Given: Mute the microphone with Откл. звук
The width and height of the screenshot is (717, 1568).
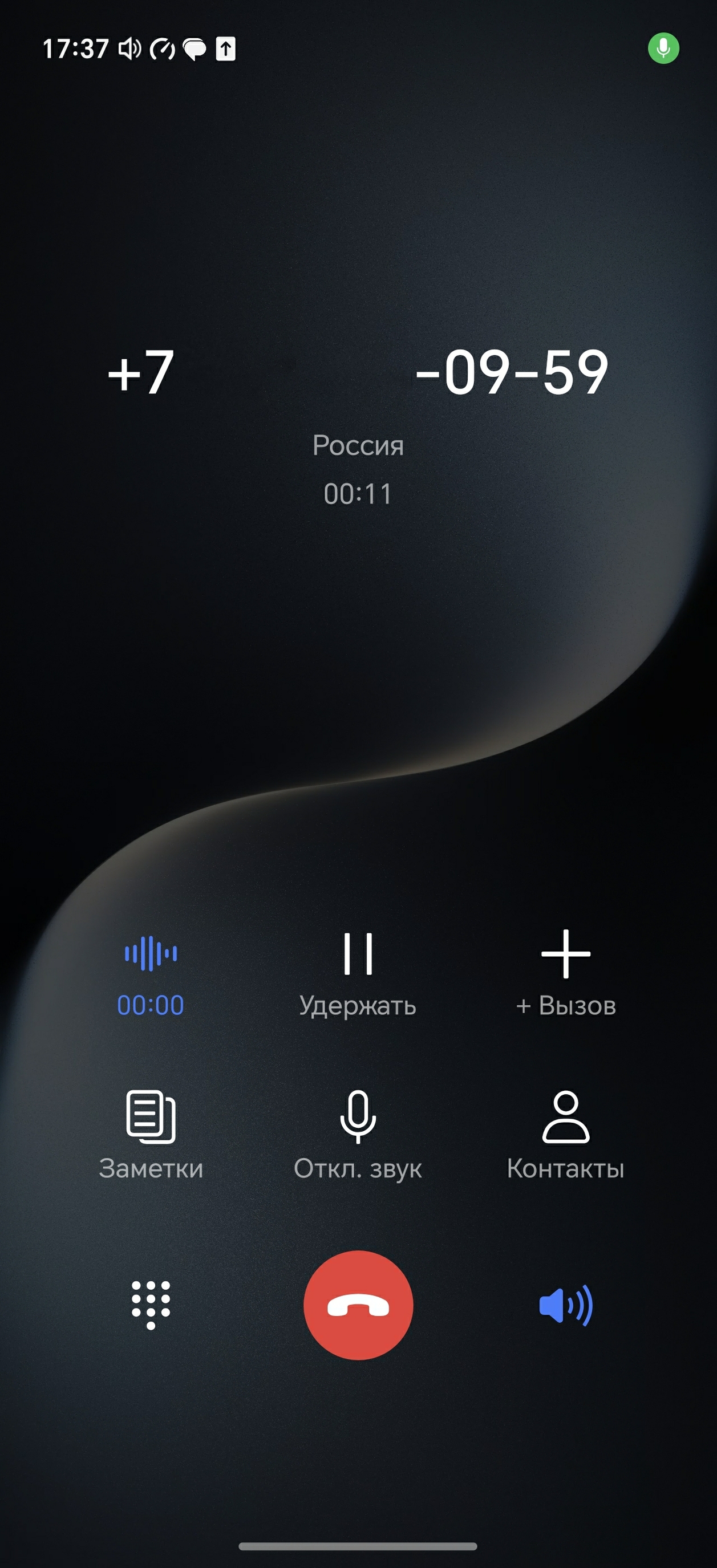Looking at the screenshot, I should (358, 1135).
